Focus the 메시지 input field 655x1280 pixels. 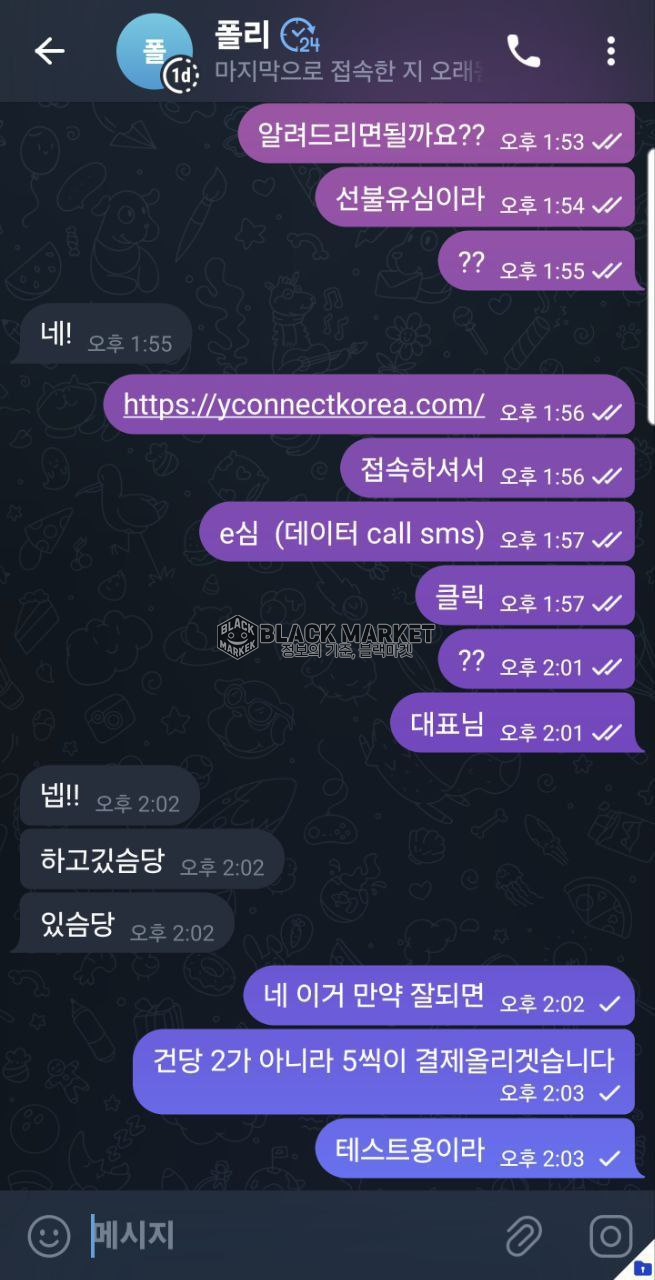pyautogui.click(x=280, y=1236)
